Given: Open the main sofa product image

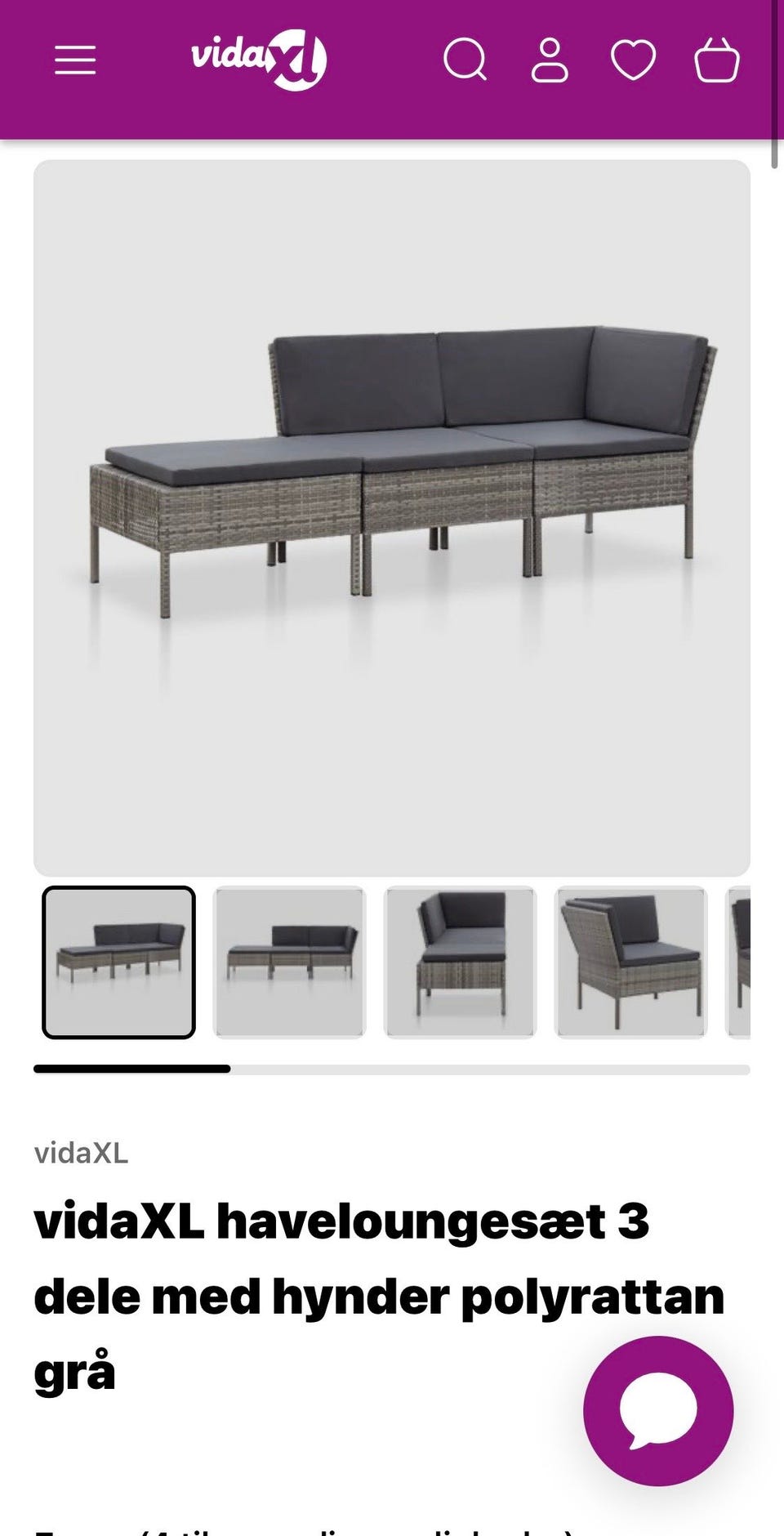Looking at the screenshot, I should click(392, 518).
